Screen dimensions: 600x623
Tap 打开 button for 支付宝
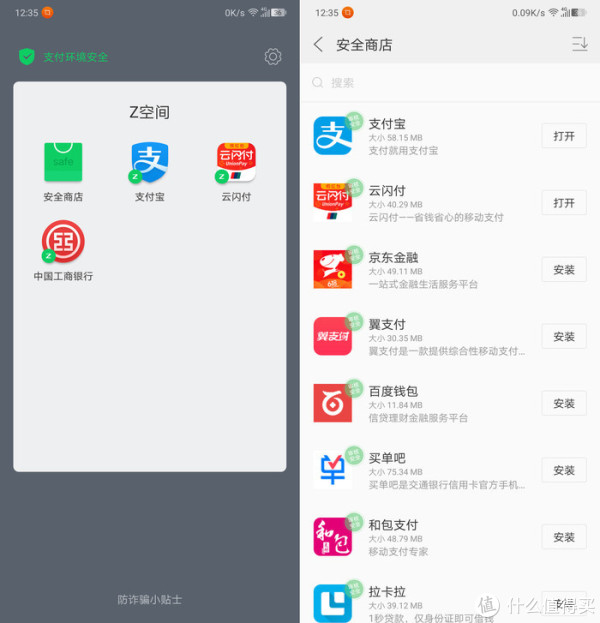[x=563, y=136]
